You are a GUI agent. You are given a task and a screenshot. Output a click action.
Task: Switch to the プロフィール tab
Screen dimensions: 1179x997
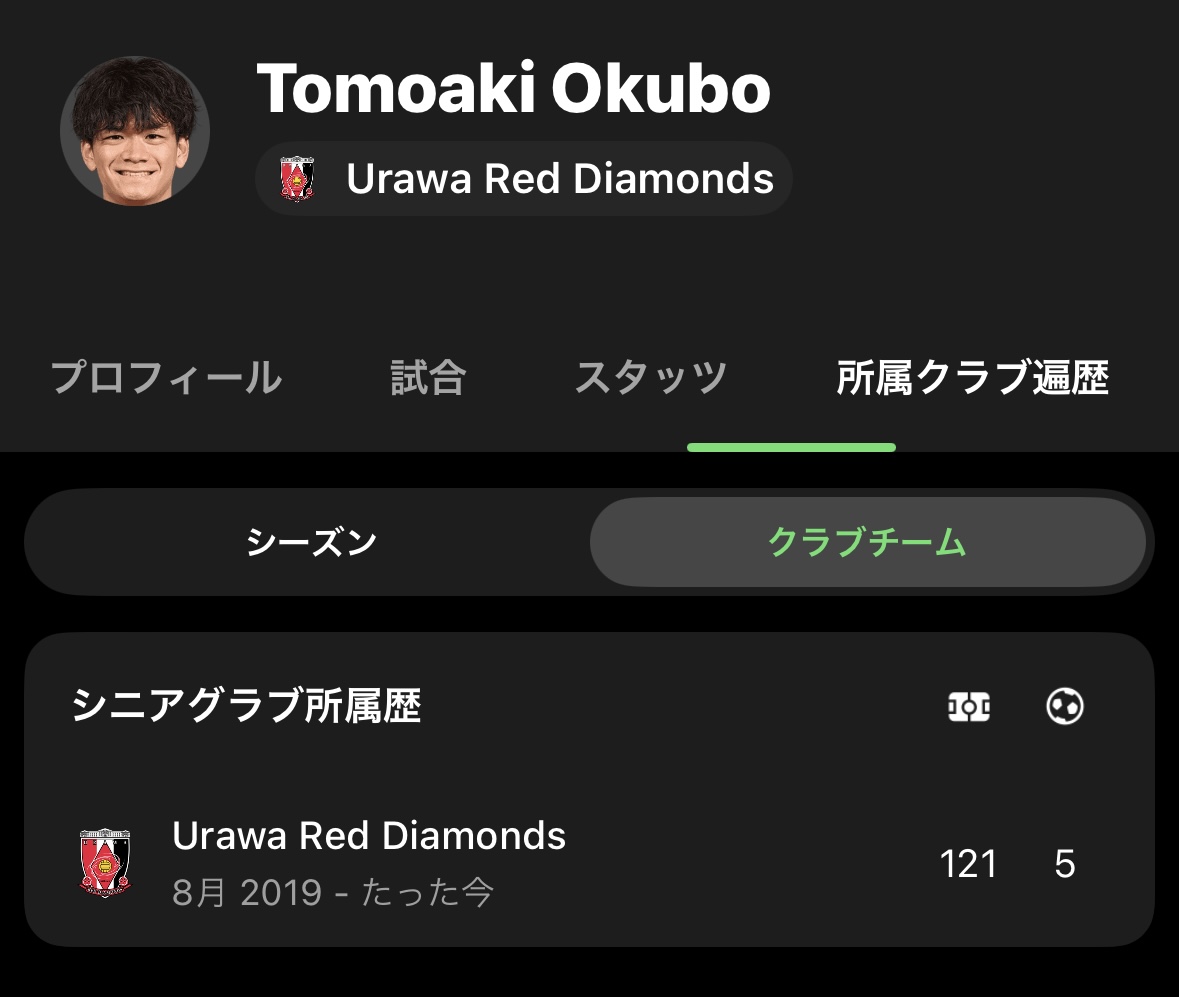[x=166, y=380]
